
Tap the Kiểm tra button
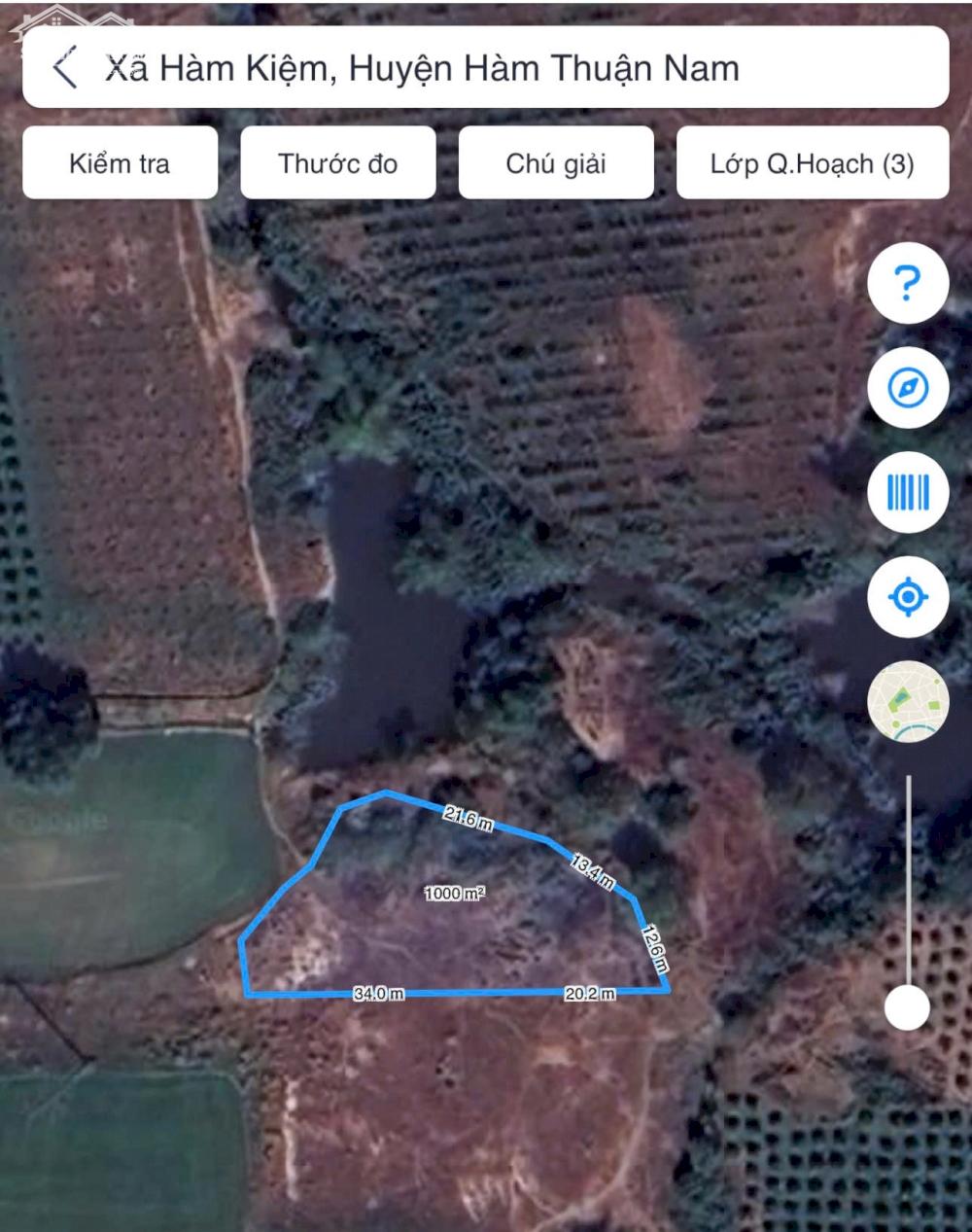(120, 163)
